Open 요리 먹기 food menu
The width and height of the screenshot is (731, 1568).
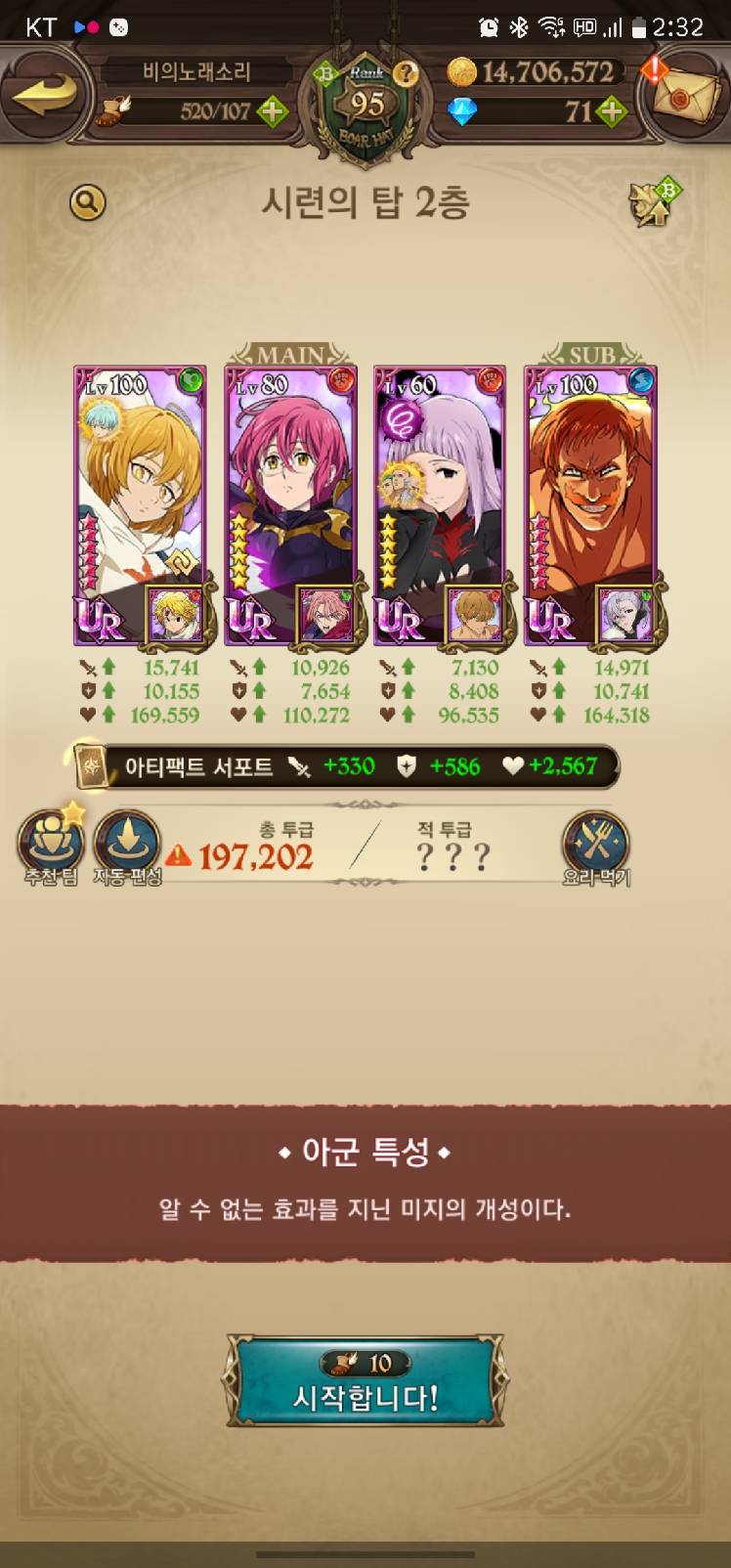pos(595,847)
